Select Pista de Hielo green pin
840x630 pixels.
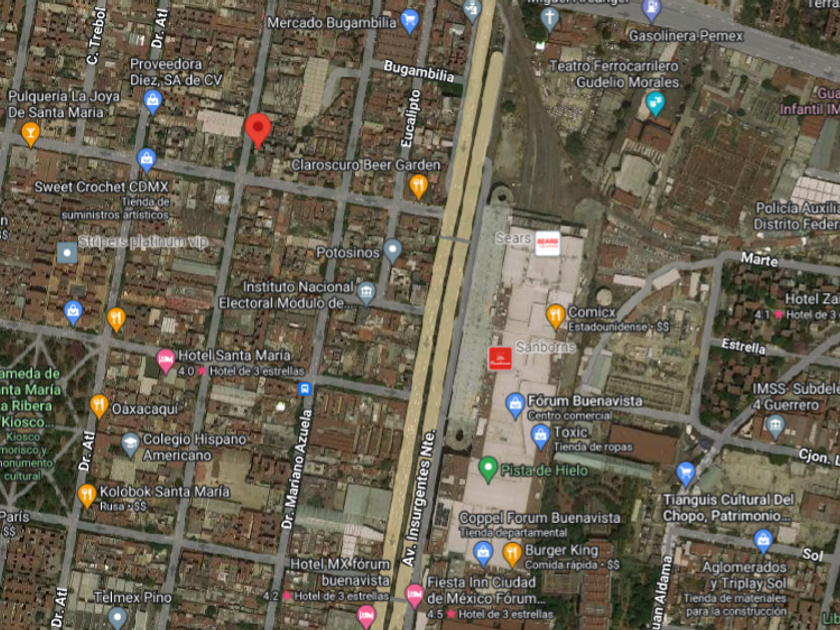[488, 470]
